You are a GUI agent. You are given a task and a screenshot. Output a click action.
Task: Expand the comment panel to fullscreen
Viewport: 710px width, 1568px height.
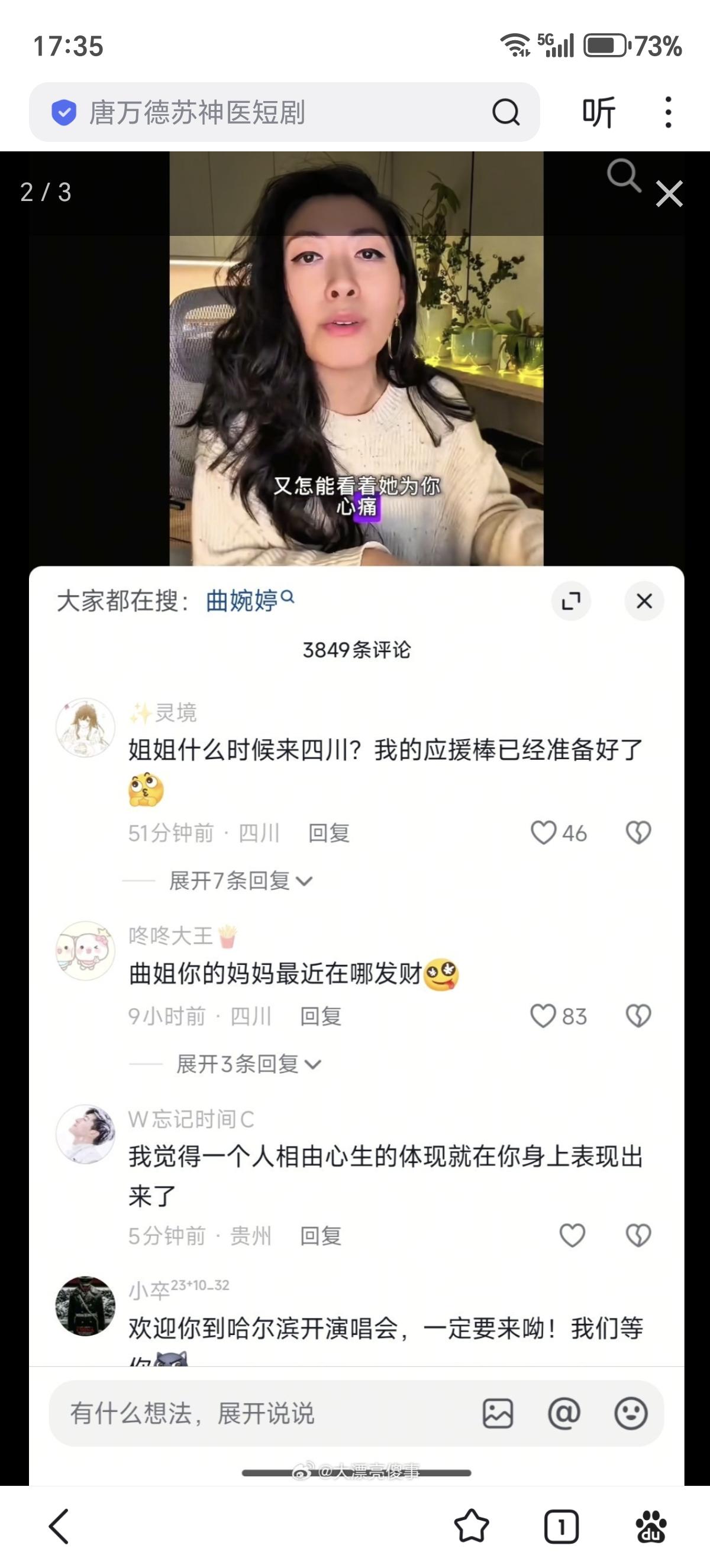tap(571, 601)
